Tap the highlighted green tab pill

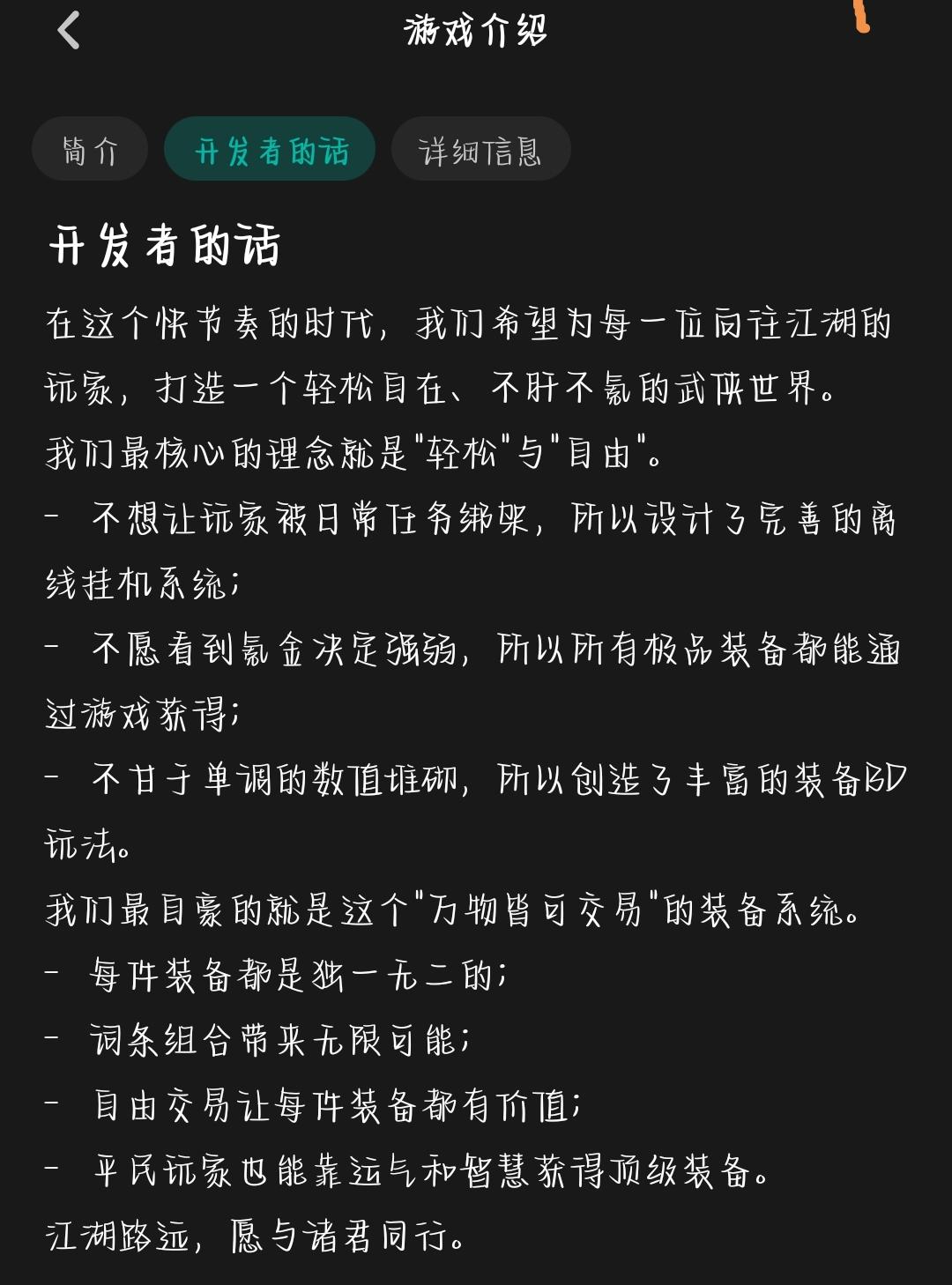(268, 148)
